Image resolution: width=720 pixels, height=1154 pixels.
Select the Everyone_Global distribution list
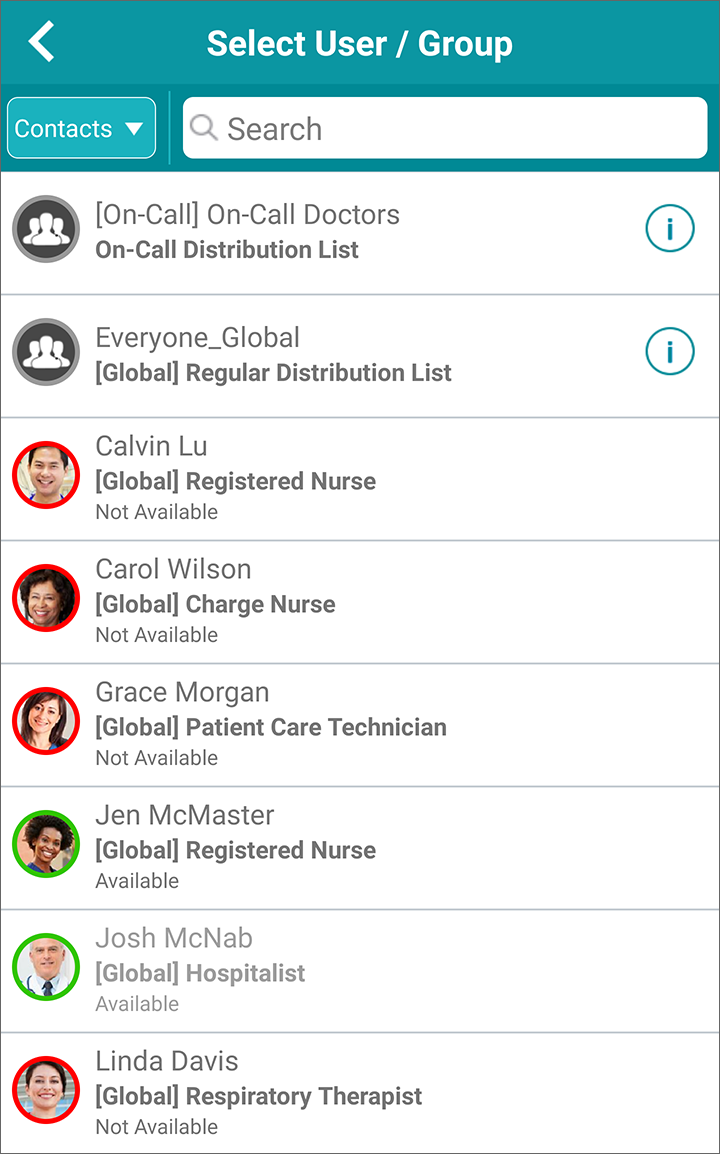pyautogui.click(x=300, y=354)
